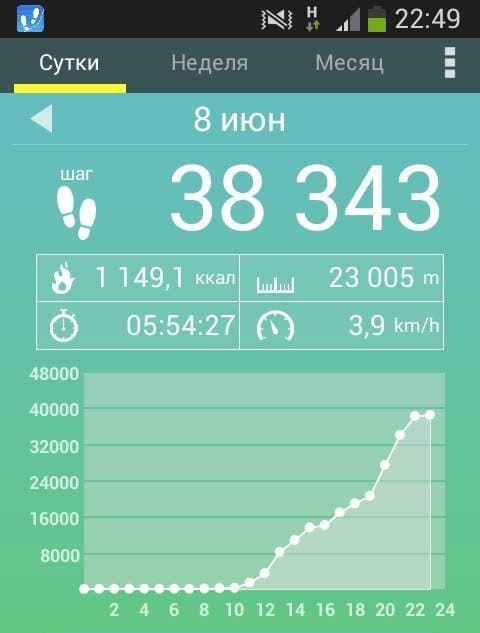Go to the previous day arrow

(42, 119)
